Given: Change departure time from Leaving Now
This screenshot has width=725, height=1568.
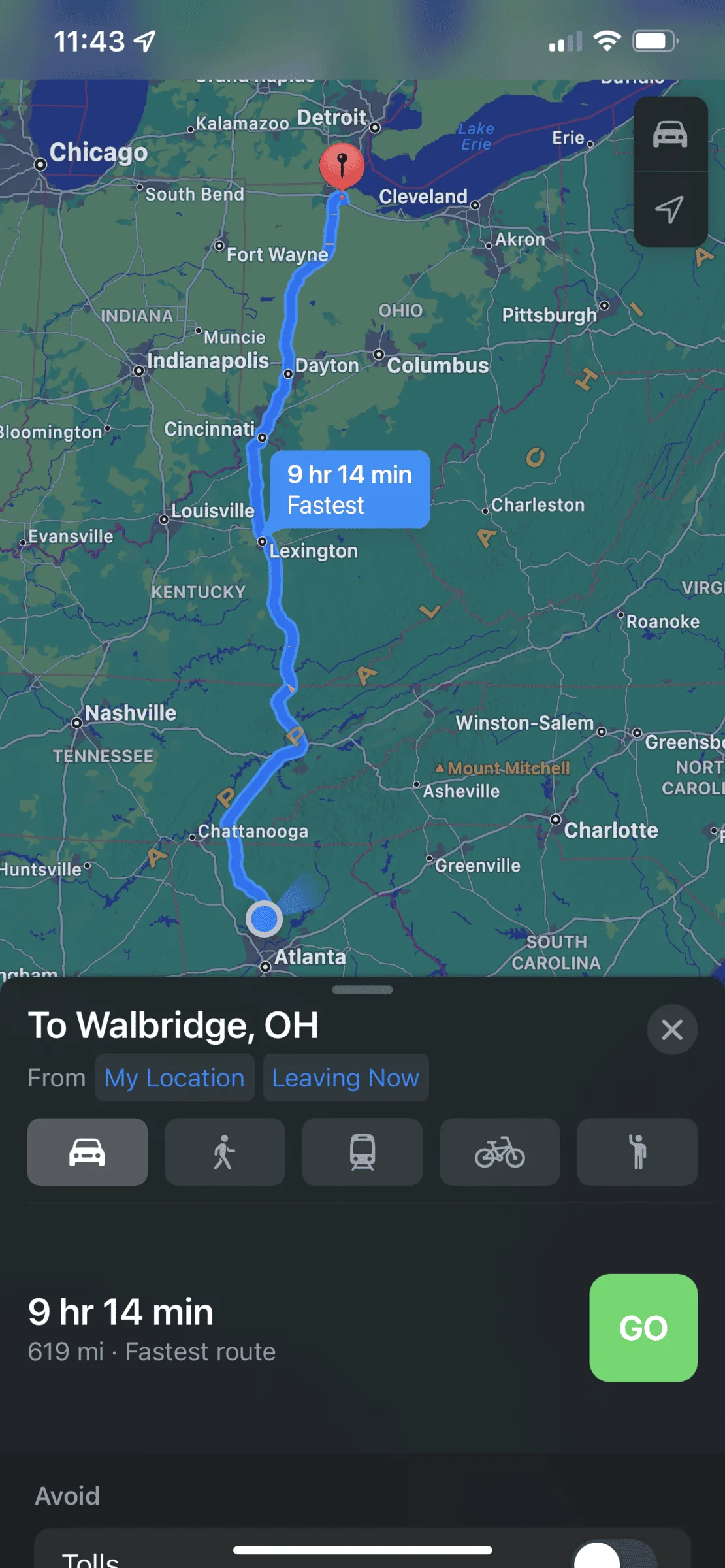Looking at the screenshot, I should click(346, 1078).
